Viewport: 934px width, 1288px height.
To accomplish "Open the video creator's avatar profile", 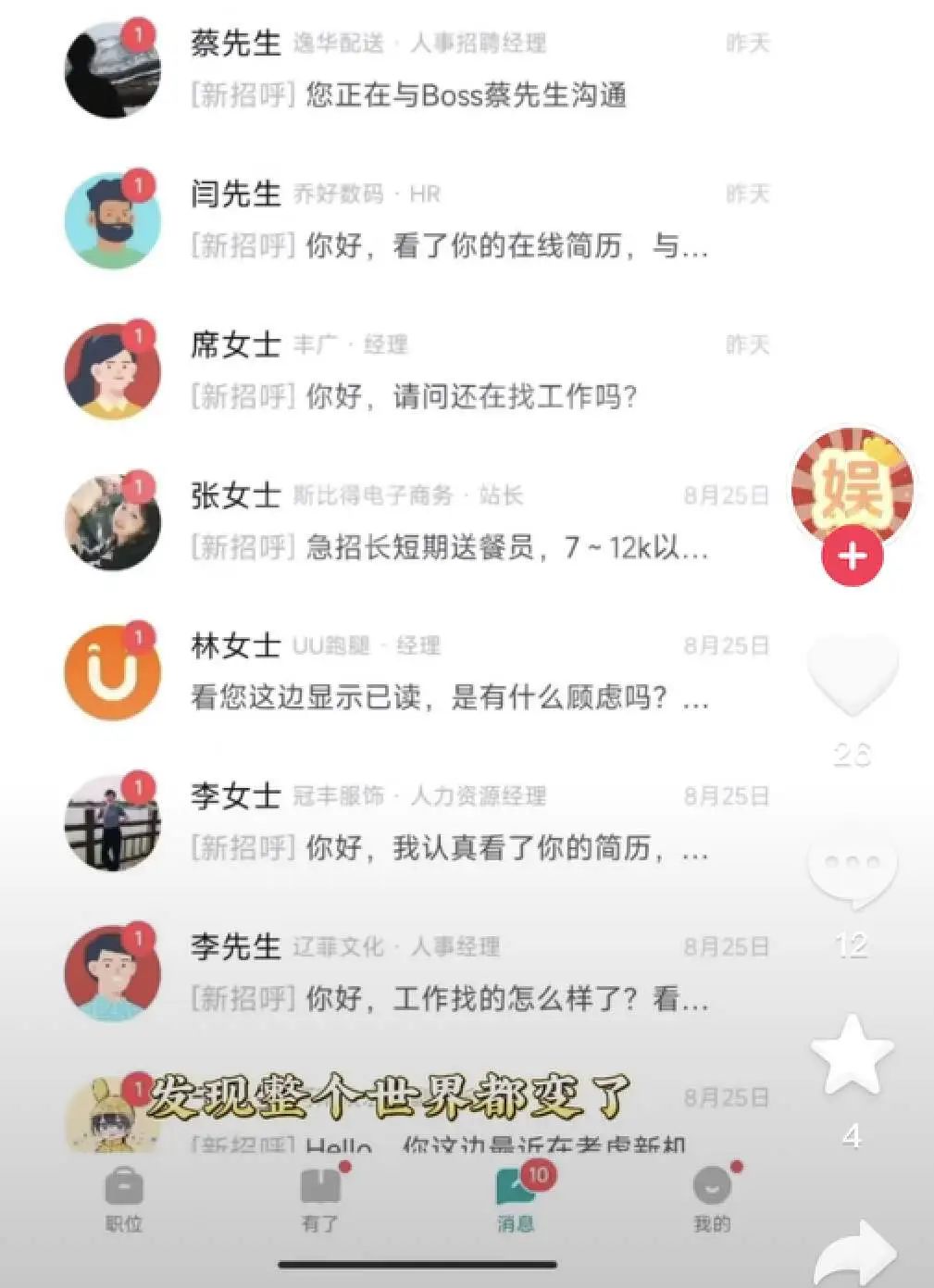I will (852, 486).
